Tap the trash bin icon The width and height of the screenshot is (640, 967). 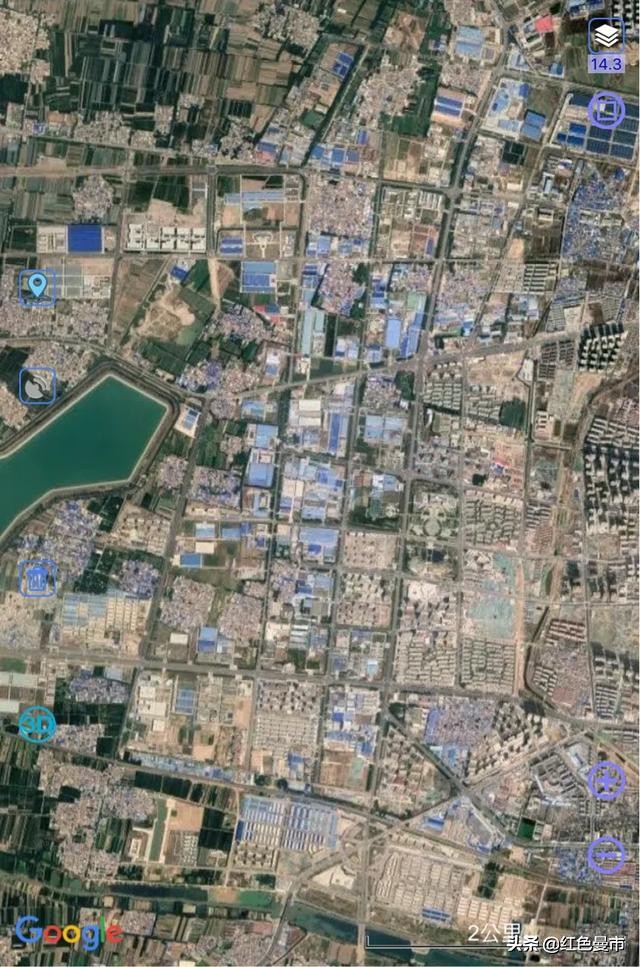click(x=38, y=578)
